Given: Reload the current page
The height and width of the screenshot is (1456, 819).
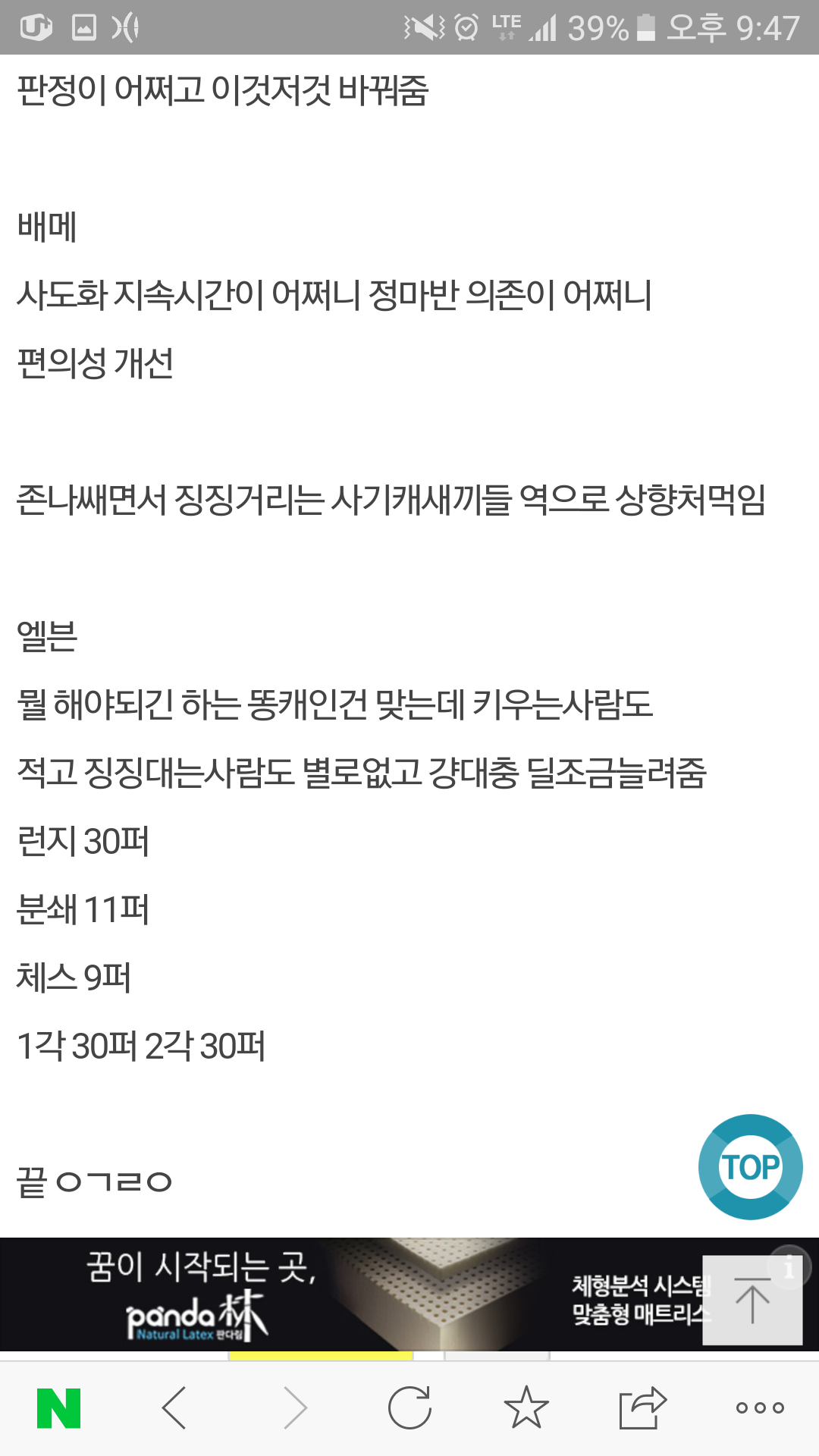Looking at the screenshot, I should 409,1407.
